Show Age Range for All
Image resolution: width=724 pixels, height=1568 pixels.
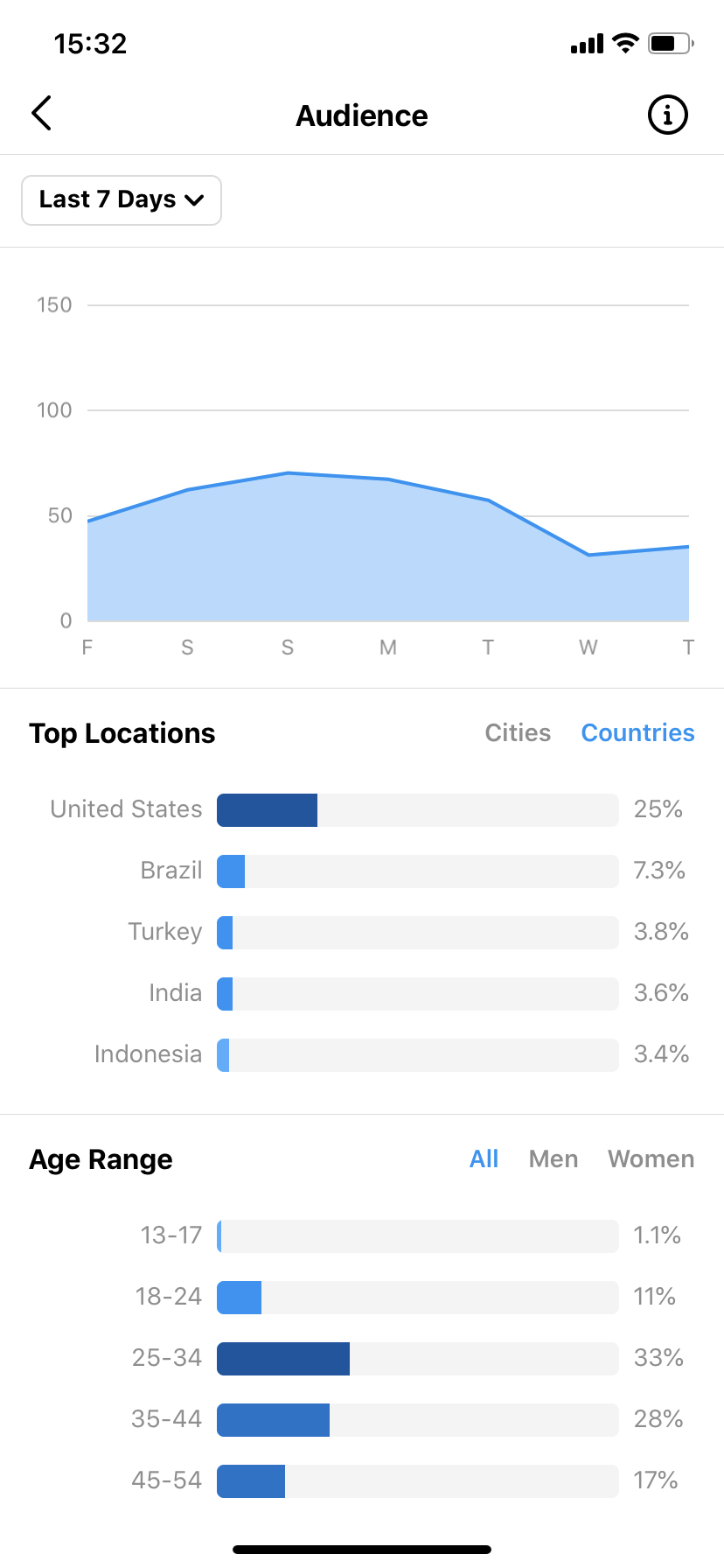(484, 1158)
